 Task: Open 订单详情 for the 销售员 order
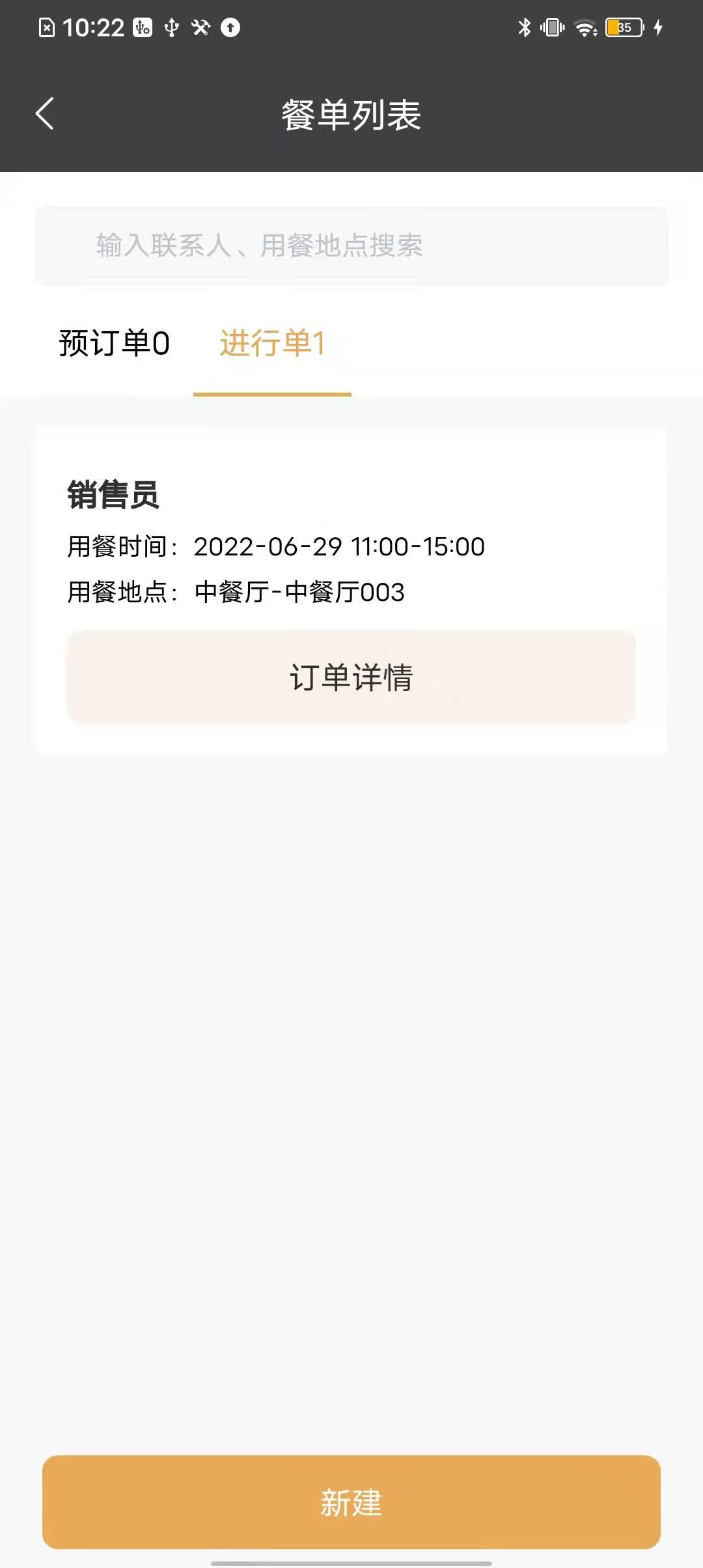click(351, 677)
